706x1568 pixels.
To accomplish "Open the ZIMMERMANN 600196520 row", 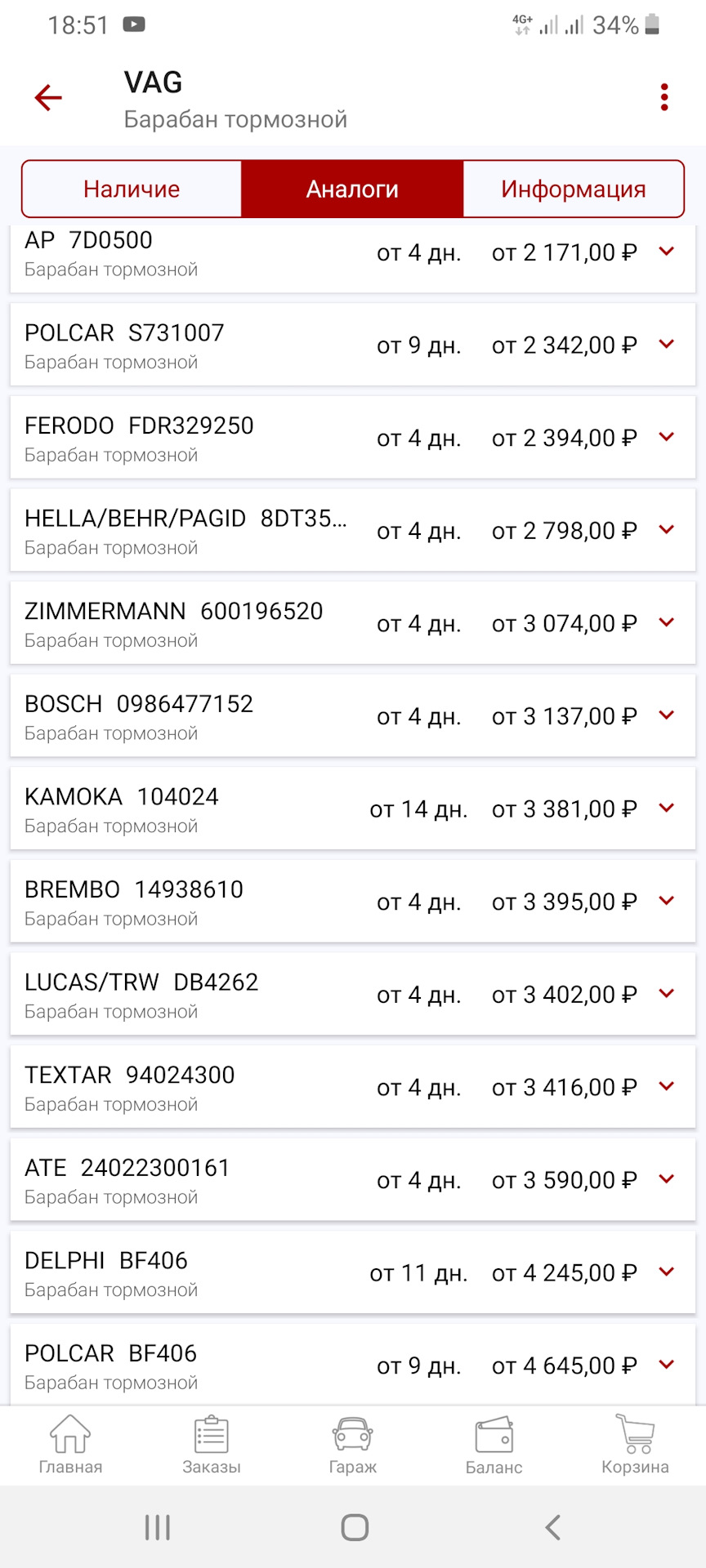I will [353, 622].
